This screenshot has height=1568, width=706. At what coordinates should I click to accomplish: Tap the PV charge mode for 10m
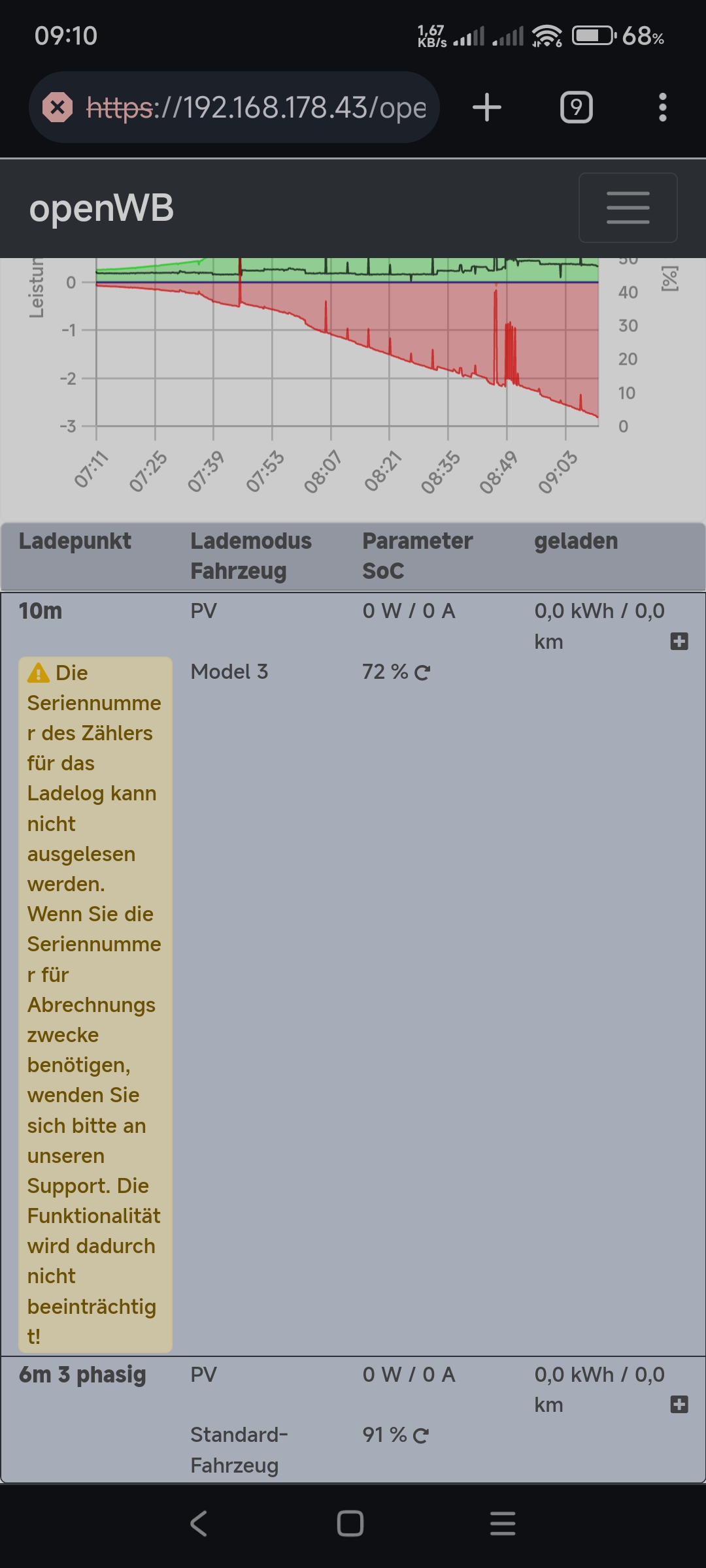point(203,611)
